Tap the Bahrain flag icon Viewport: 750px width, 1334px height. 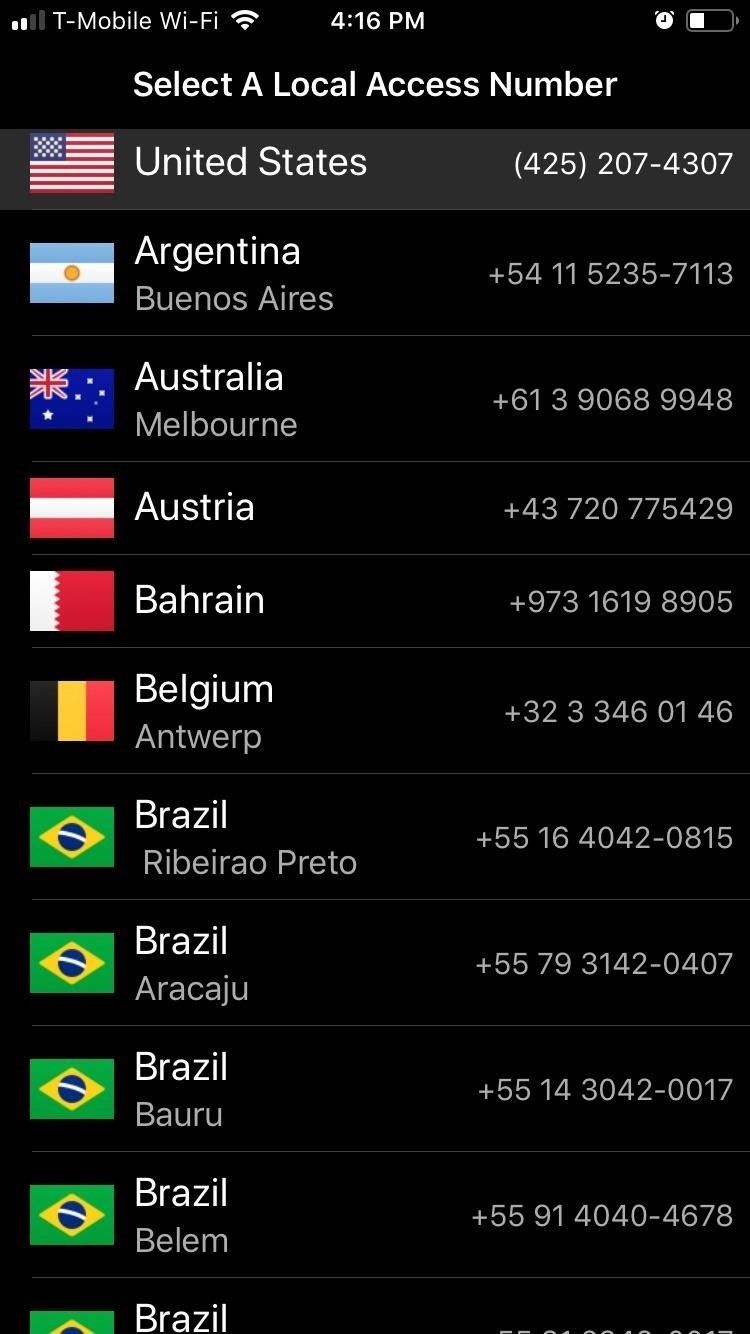[71, 600]
